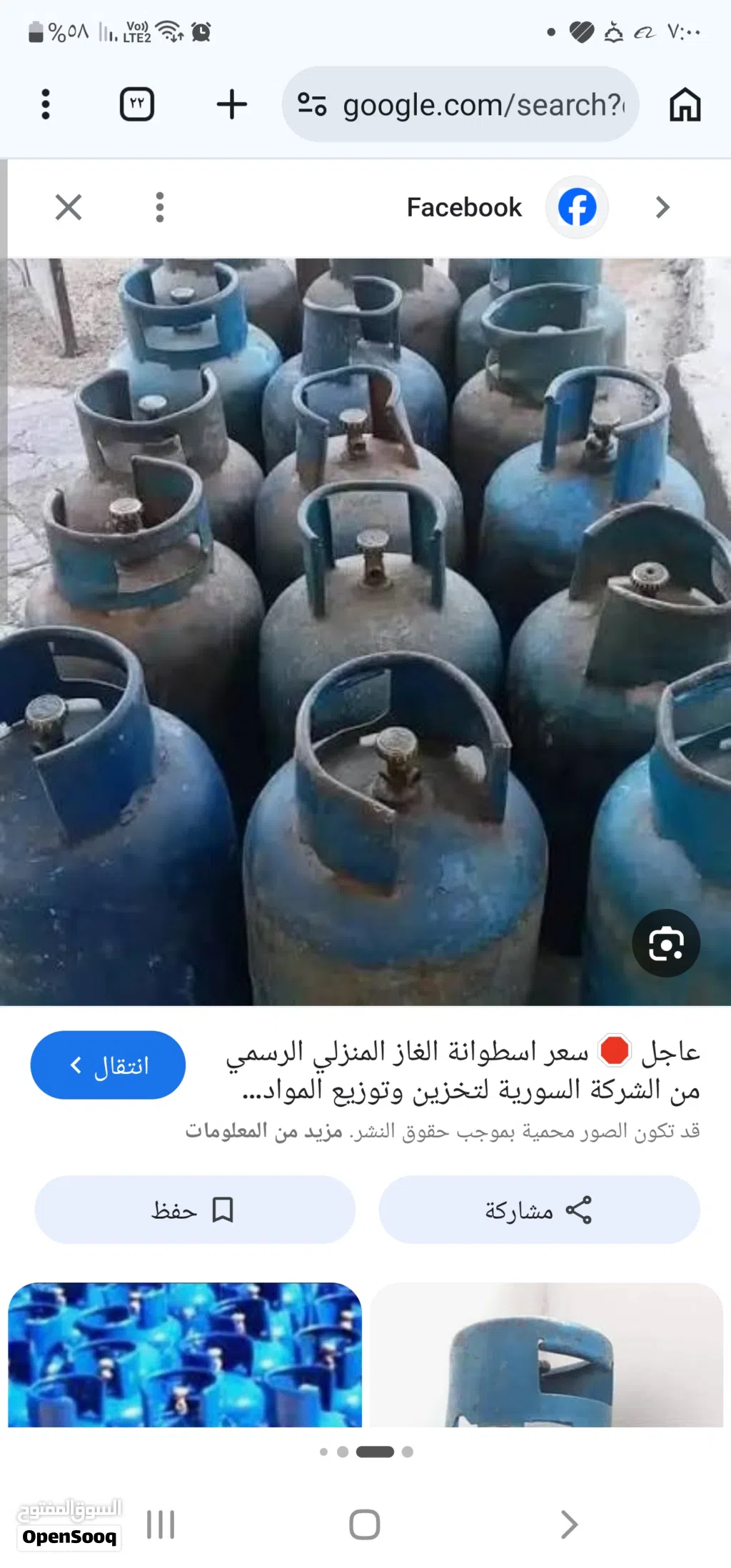Open the related image of many bright blue cylinders
This screenshot has width=731, height=1568.
pos(185,1354)
